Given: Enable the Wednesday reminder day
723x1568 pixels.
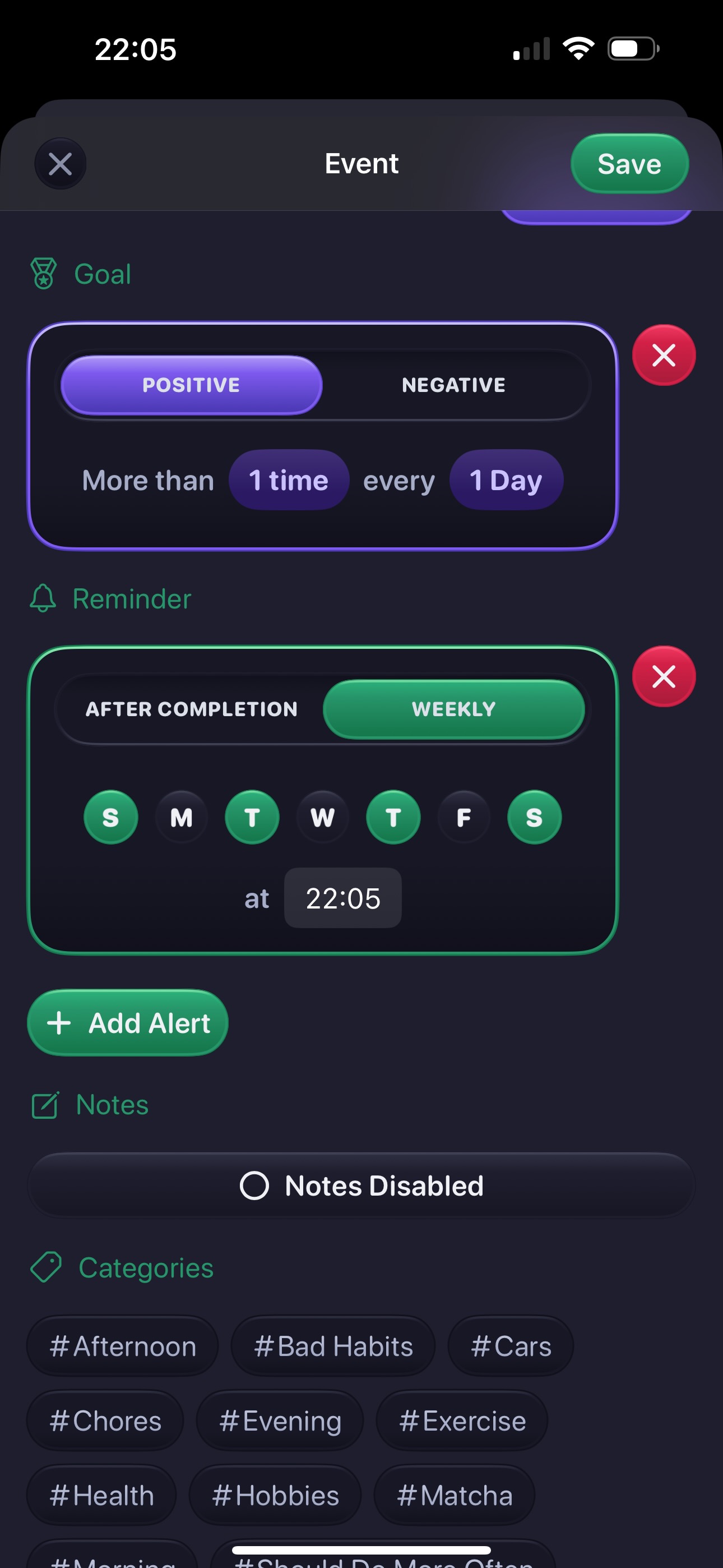Looking at the screenshot, I should click(323, 817).
